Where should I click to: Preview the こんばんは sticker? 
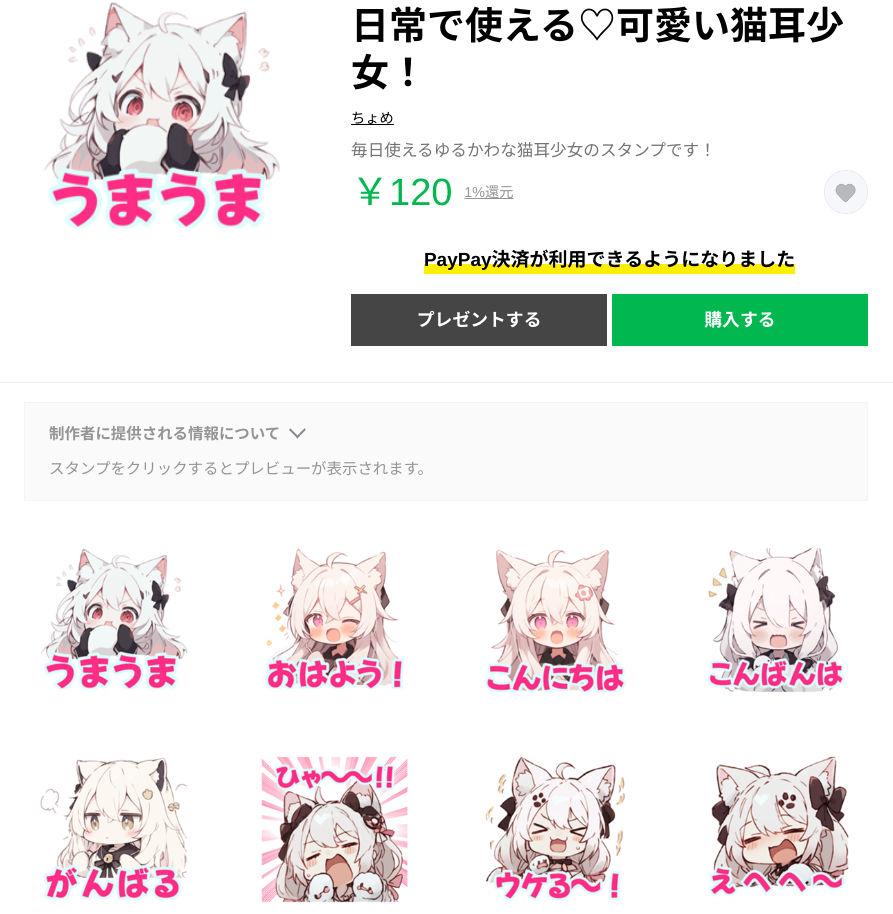776,620
